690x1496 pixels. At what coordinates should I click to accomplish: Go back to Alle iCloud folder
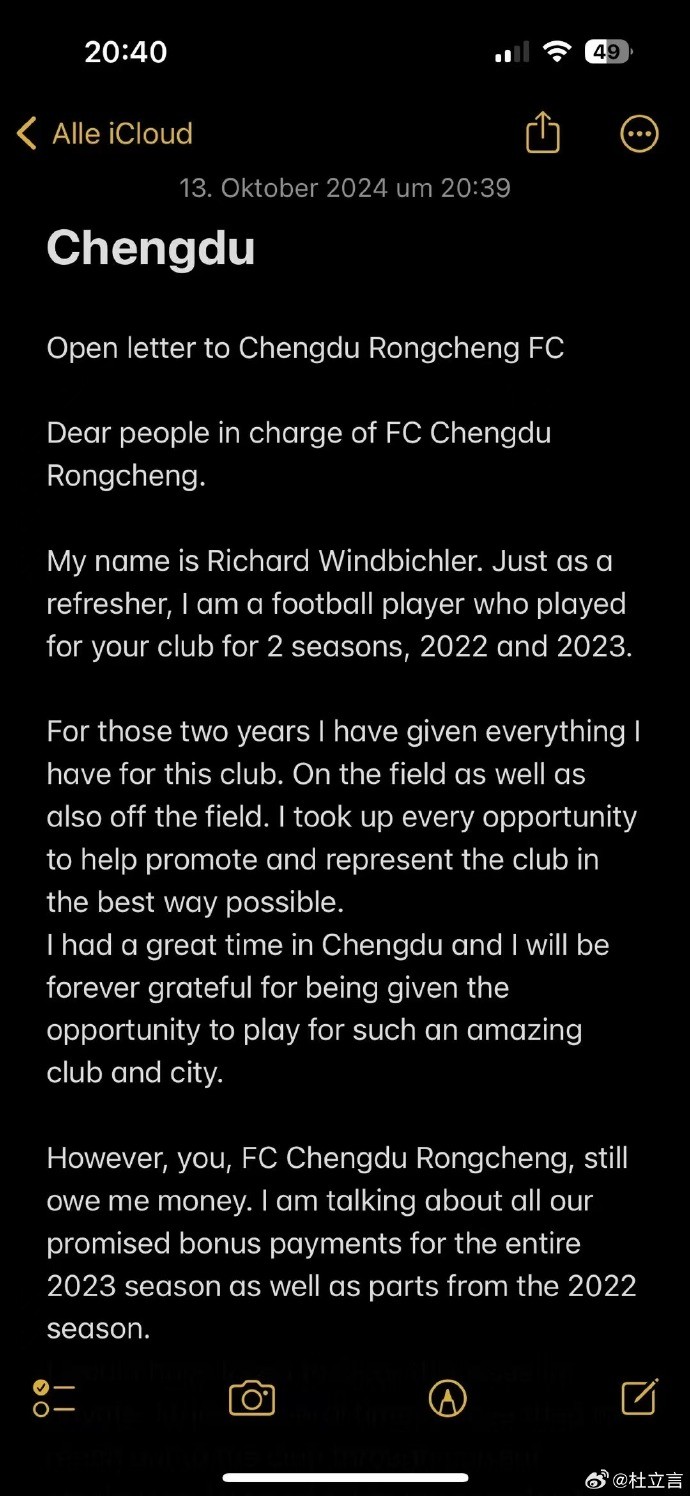tap(104, 134)
